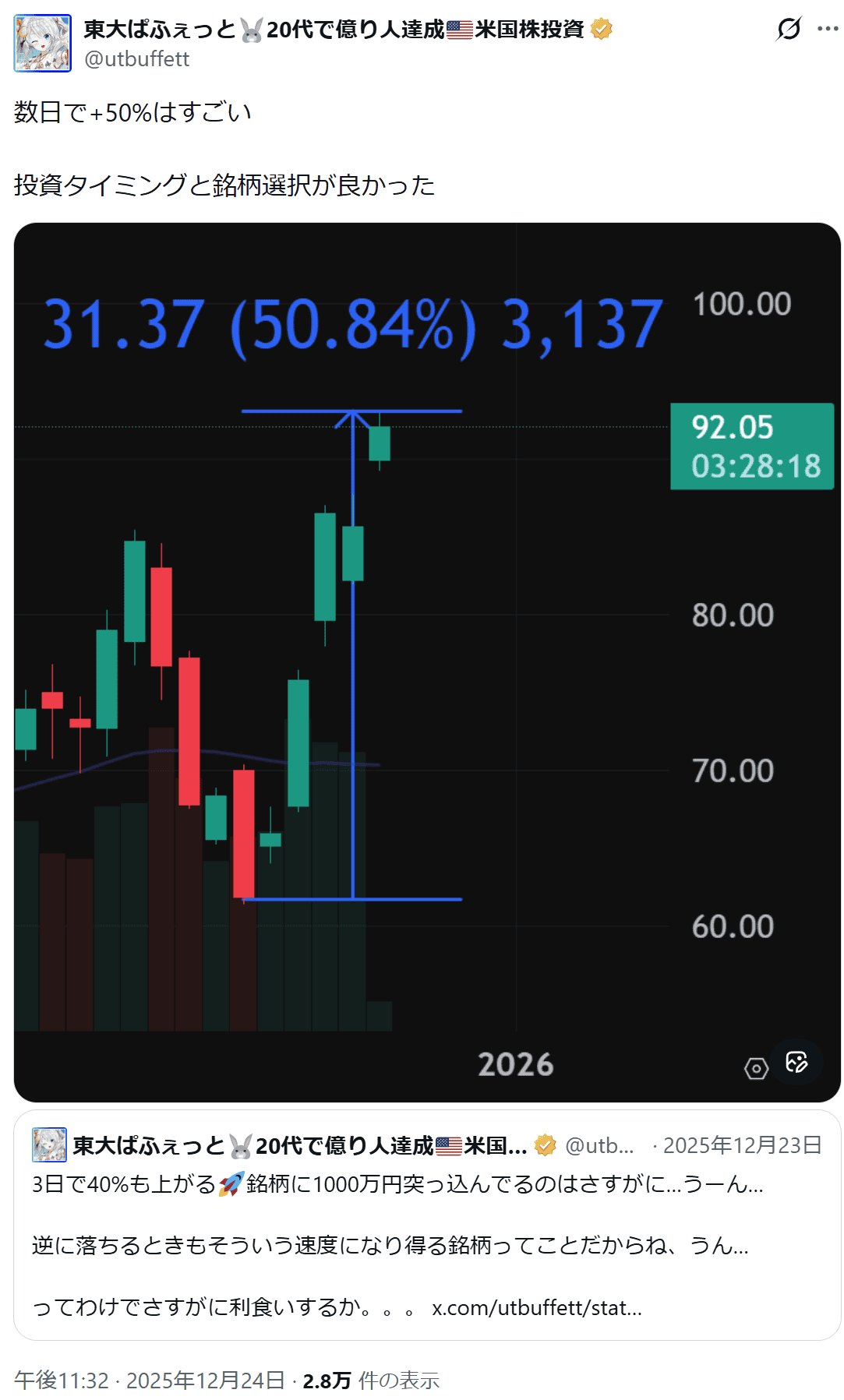
Task: Tap the image edit icon on the chart
Action: (796, 1062)
